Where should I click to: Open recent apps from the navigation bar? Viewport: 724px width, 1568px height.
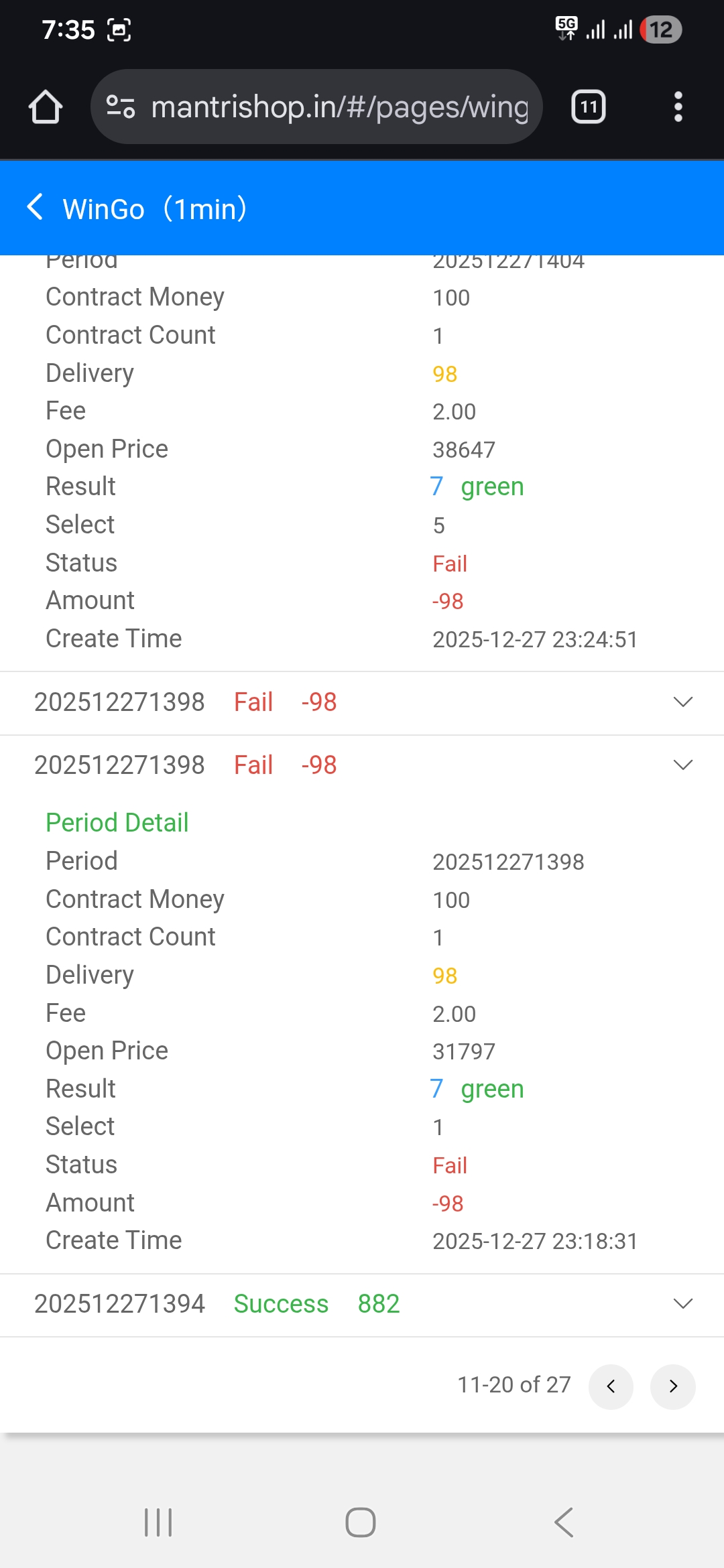(158, 1522)
